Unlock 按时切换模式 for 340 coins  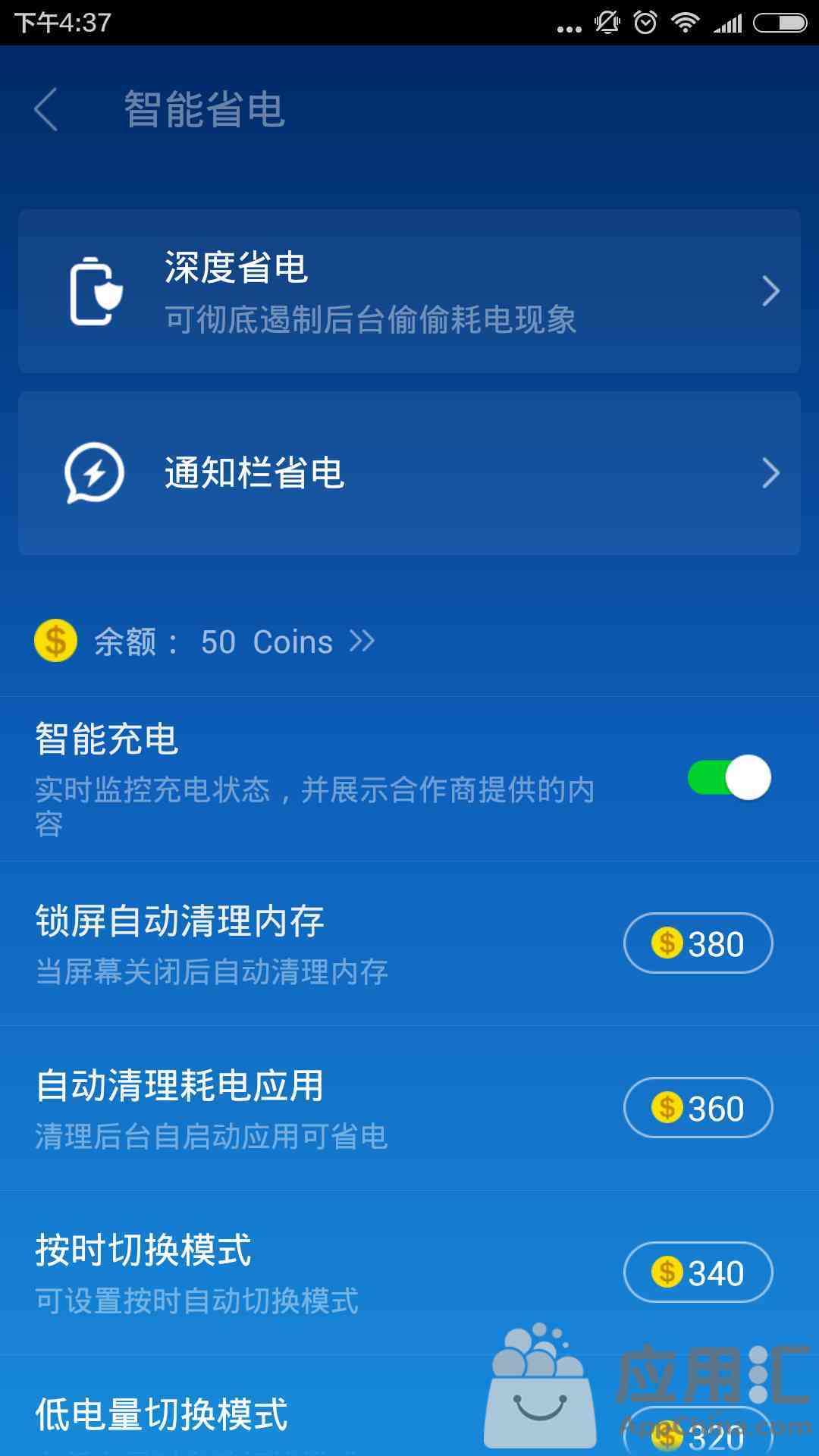tap(698, 1272)
